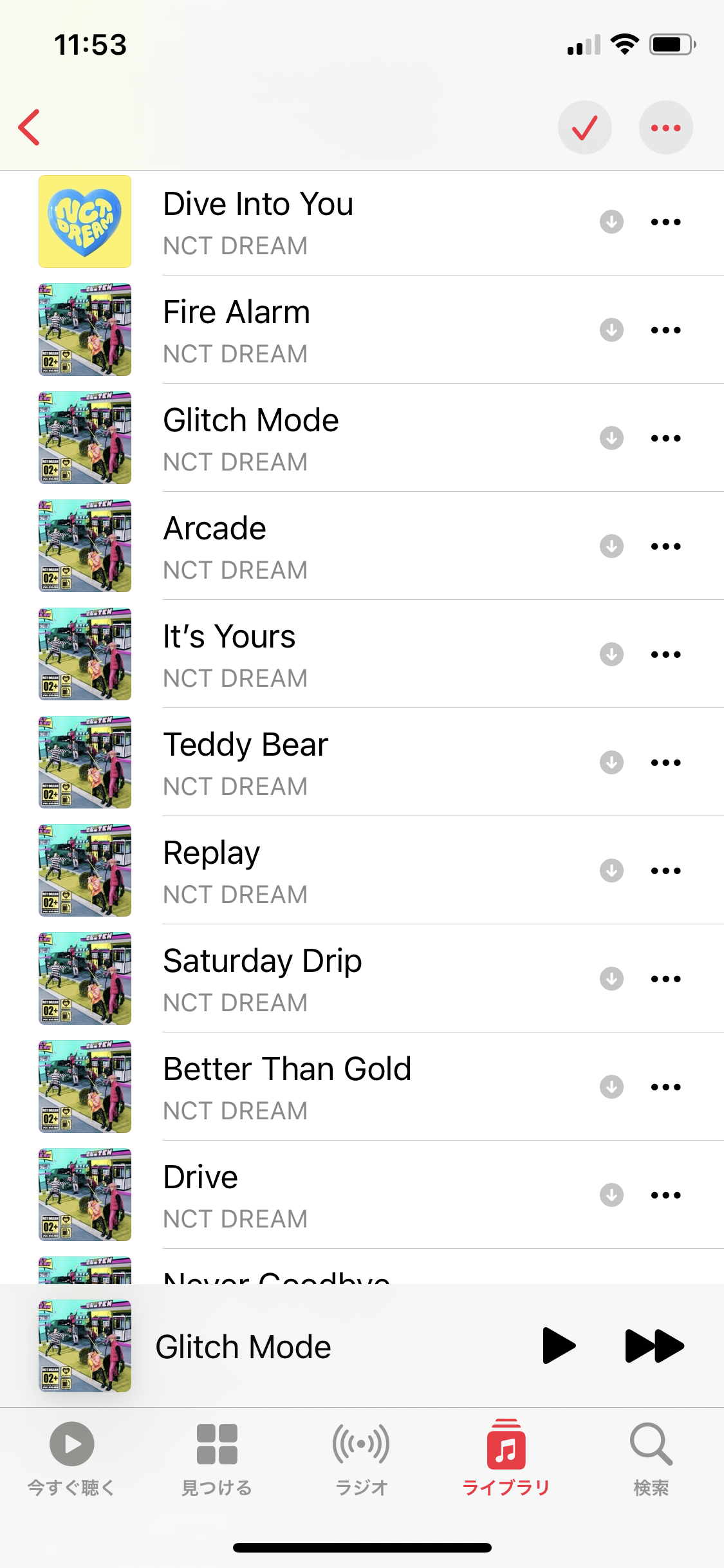
Task: Tap the red checkmark button
Action: (584, 127)
